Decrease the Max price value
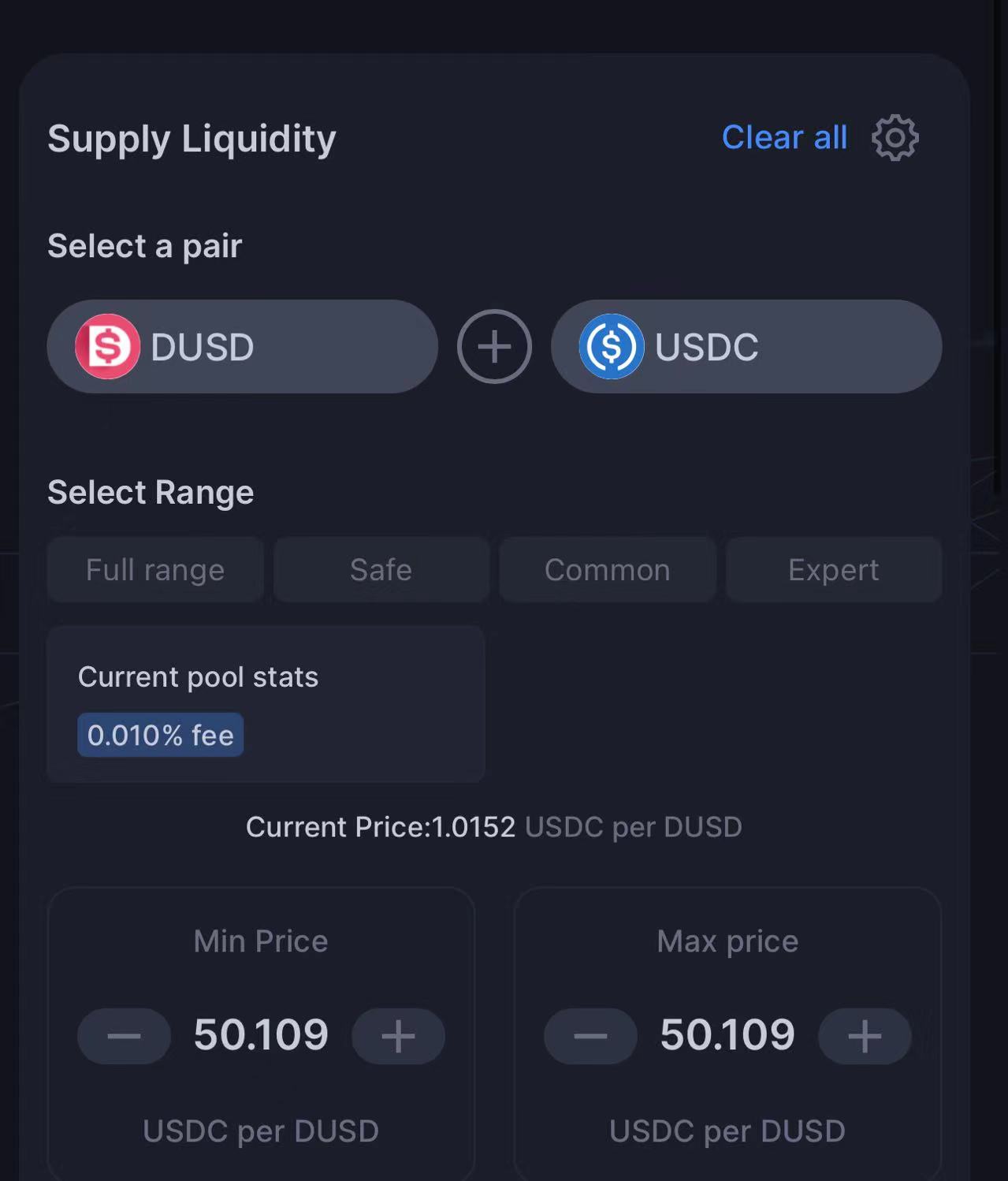The width and height of the screenshot is (1008, 1181). coord(590,1036)
